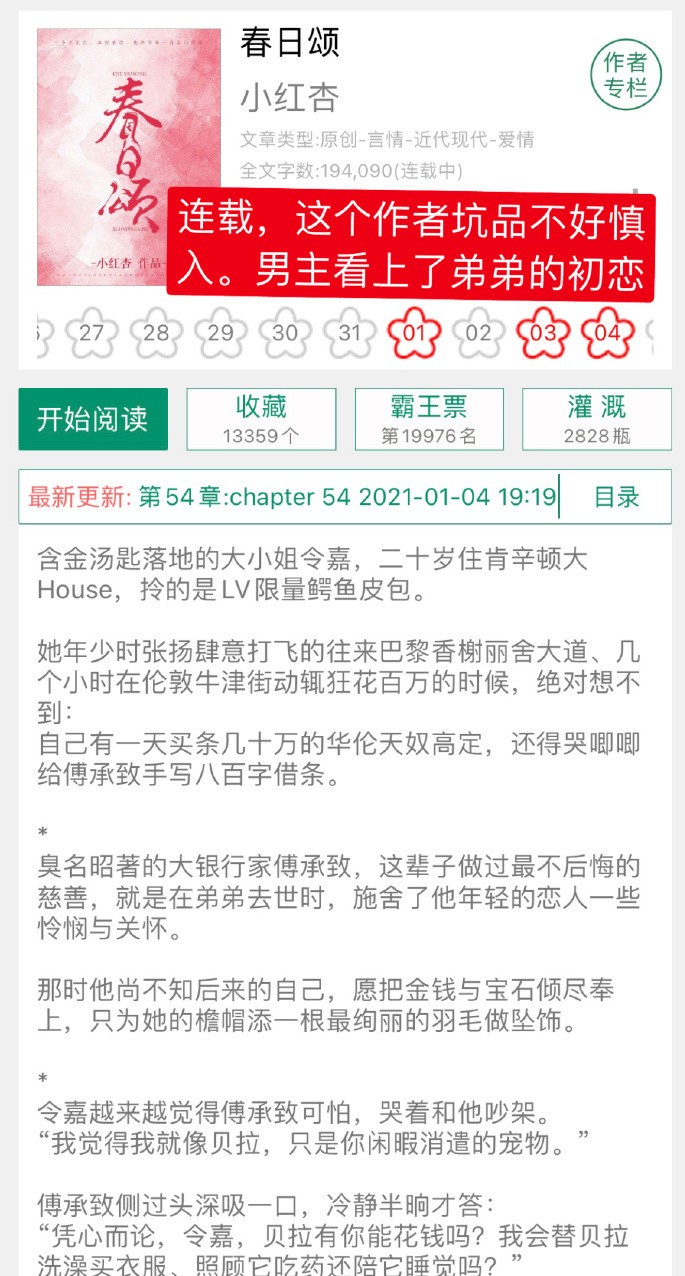Viewport: 685px width, 1276px height.
Task: Start reading with 开始阅读
Action: click(93, 419)
